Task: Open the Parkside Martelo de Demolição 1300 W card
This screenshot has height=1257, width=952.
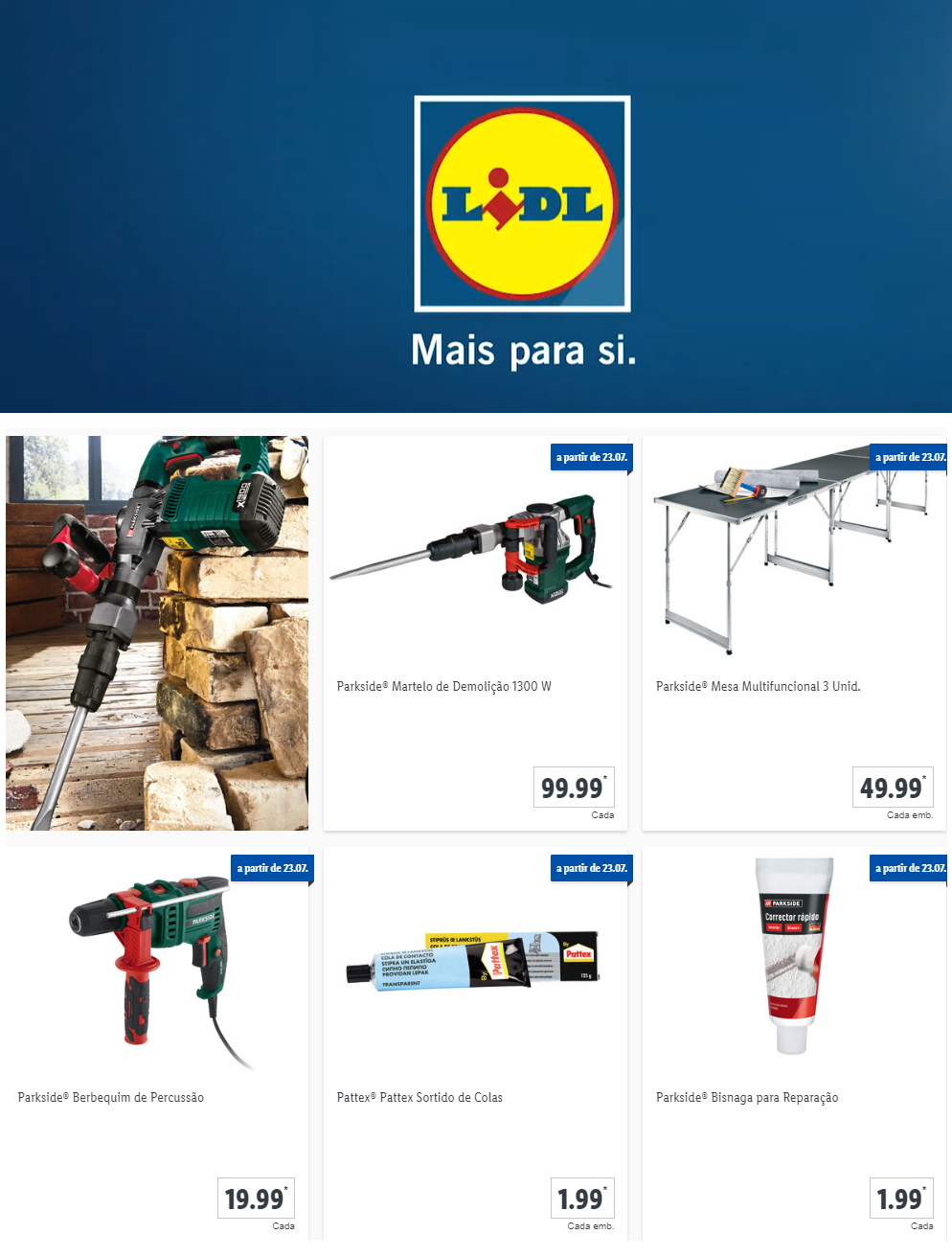Action: point(475,634)
